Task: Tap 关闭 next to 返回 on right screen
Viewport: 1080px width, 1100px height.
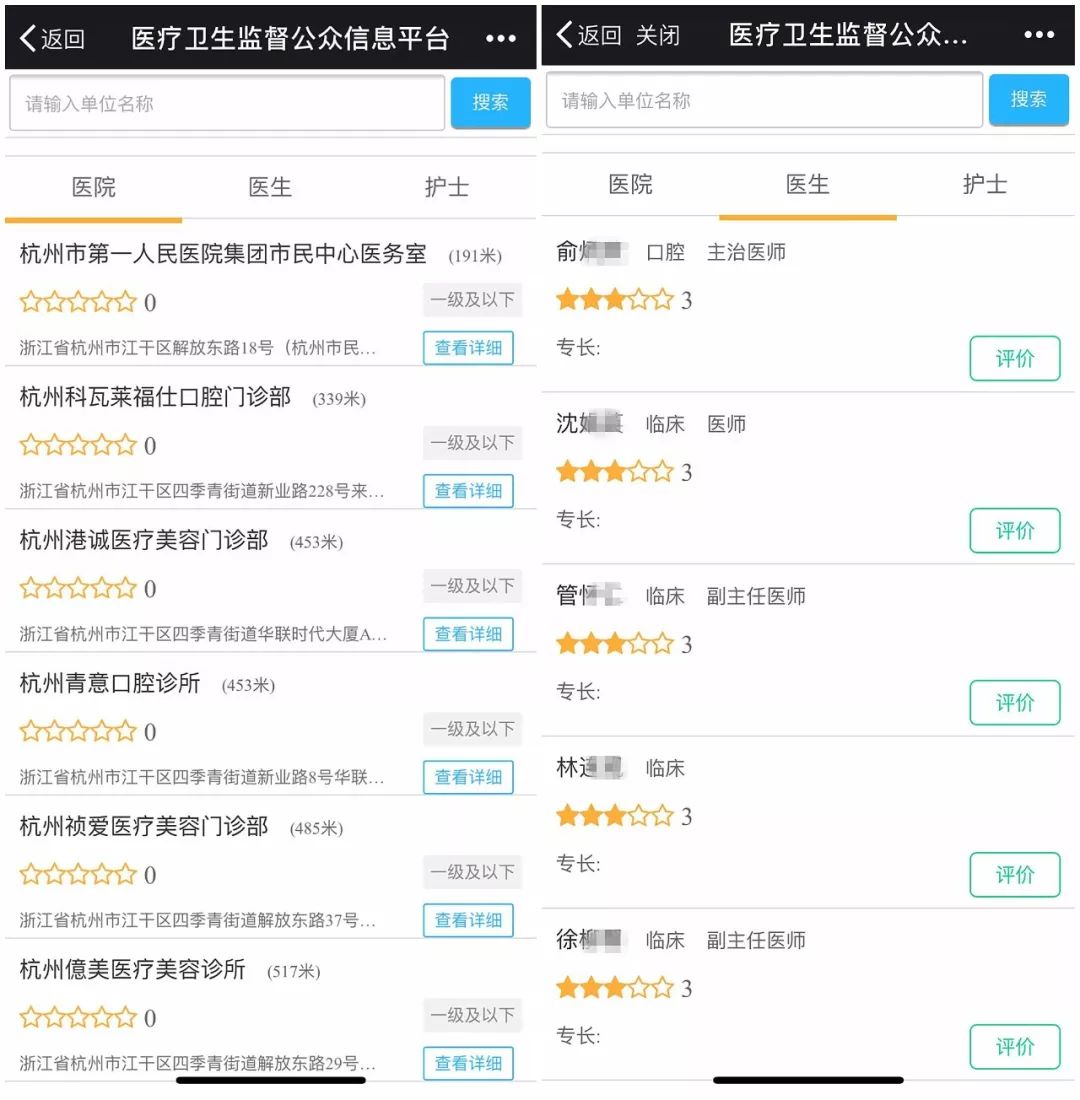Action: coord(660,34)
